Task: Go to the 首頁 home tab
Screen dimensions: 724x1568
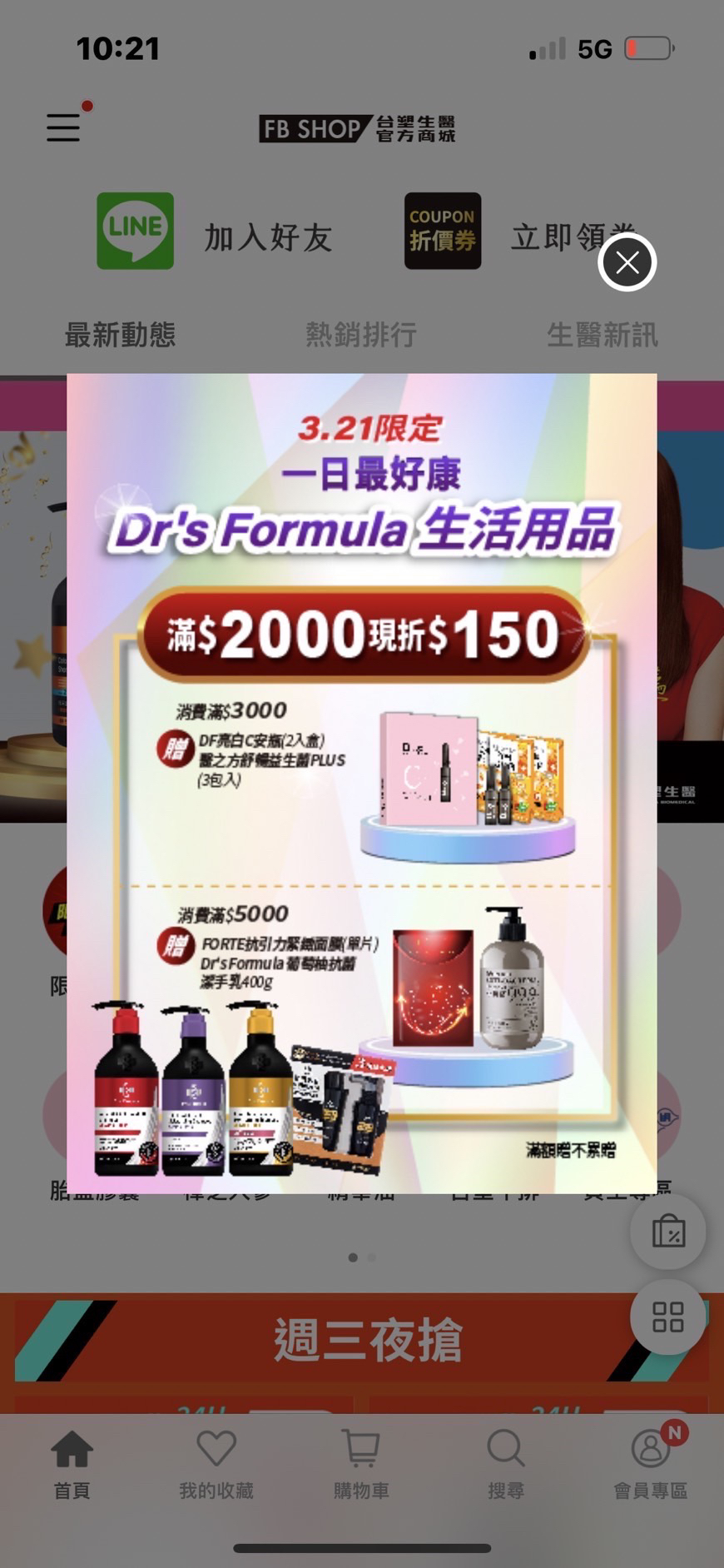Action: 72,1466
